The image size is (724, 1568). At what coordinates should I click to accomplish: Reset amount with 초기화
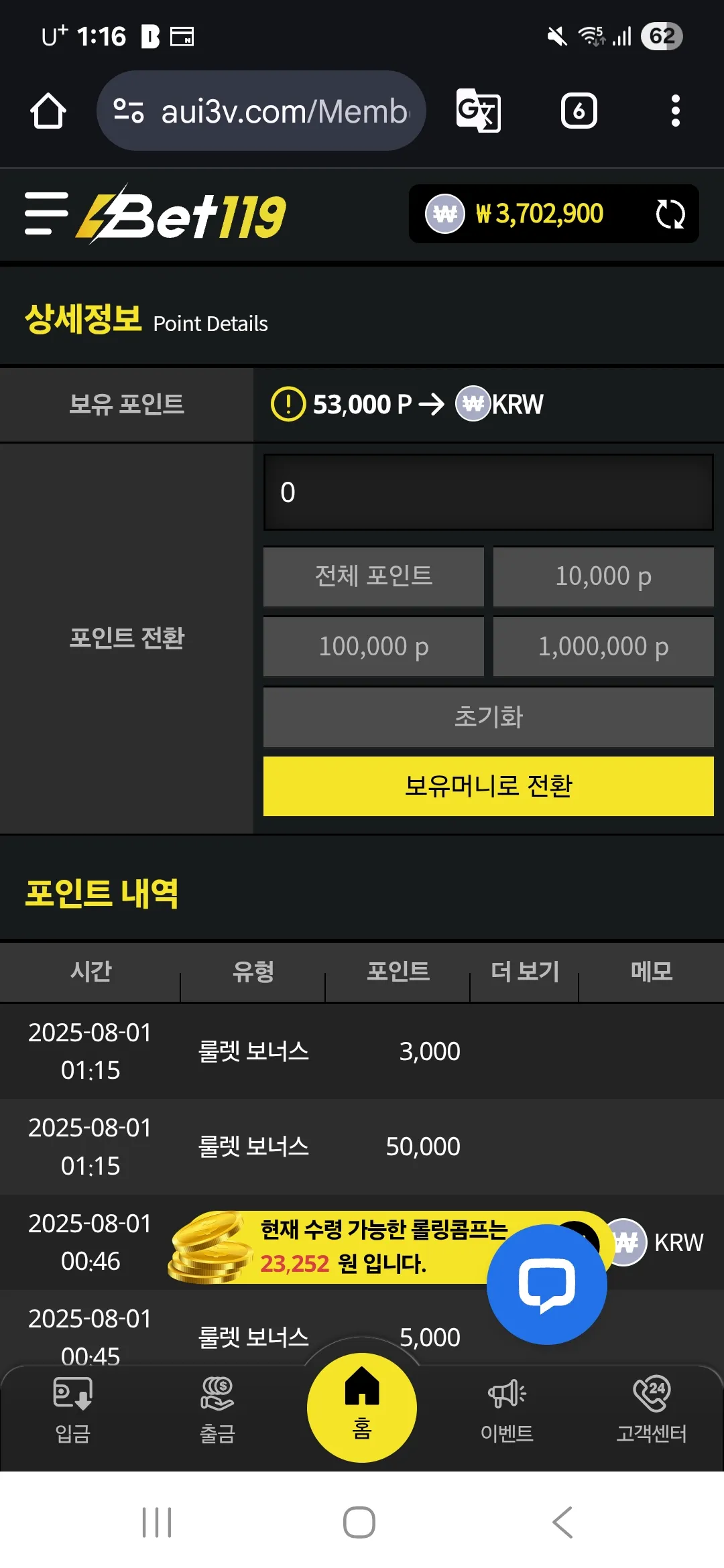click(488, 717)
